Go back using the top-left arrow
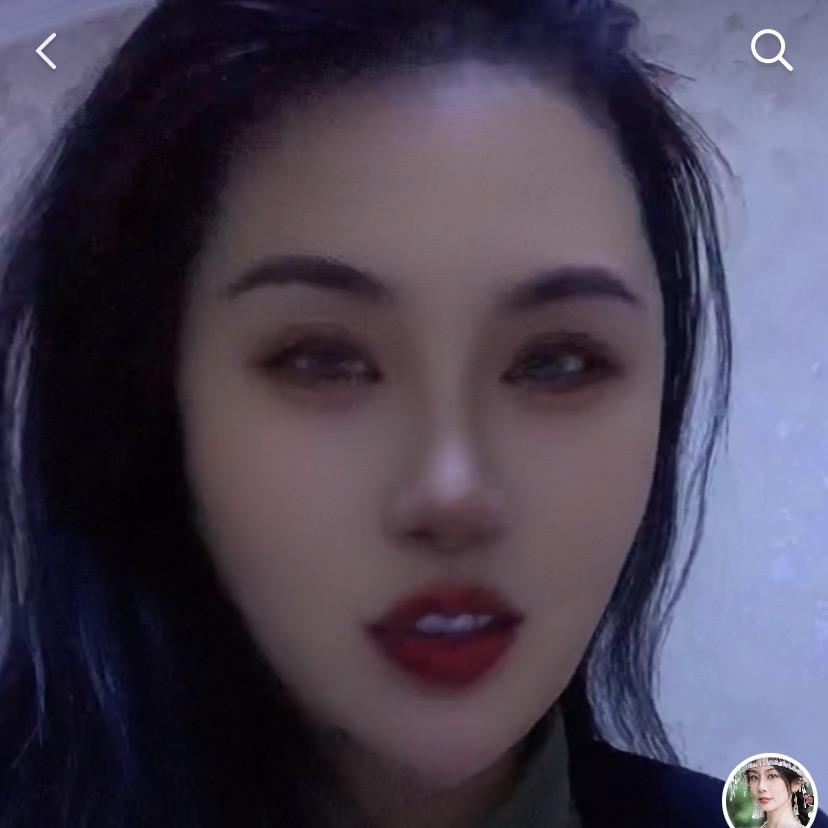The width and height of the screenshot is (828, 828). pos(46,51)
